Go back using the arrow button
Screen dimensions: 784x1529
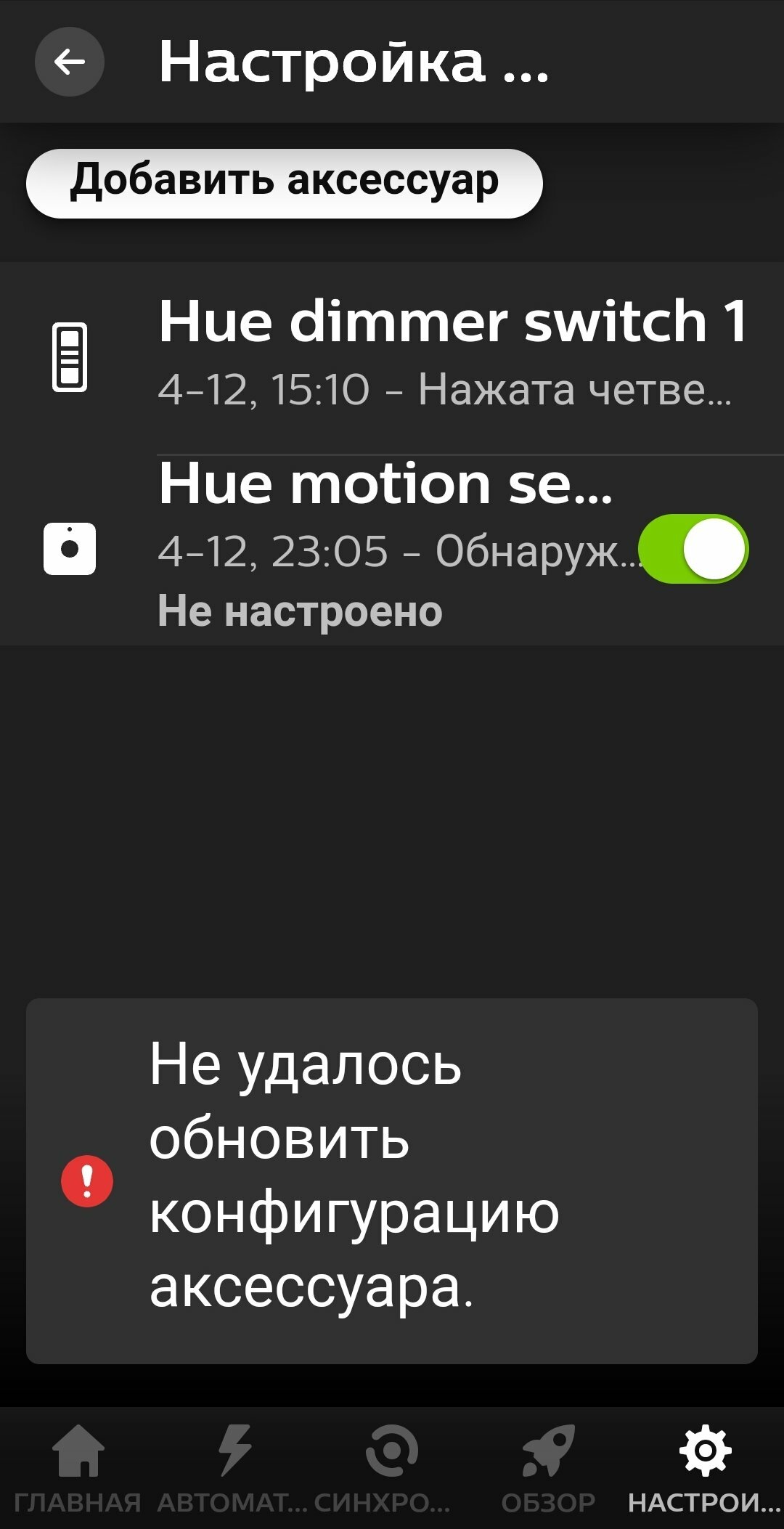(70, 62)
